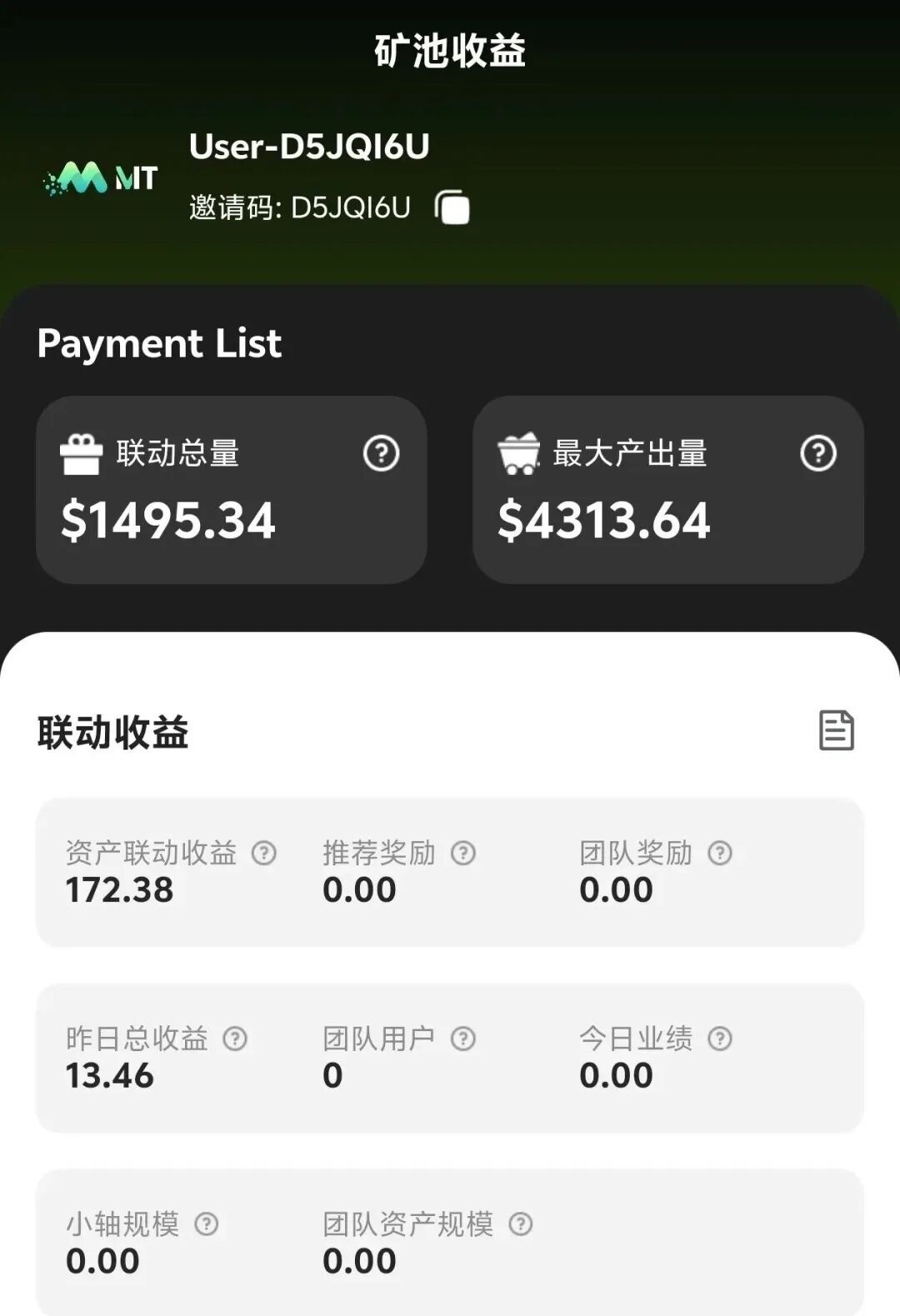Open help for 最大产出量

point(820,453)
